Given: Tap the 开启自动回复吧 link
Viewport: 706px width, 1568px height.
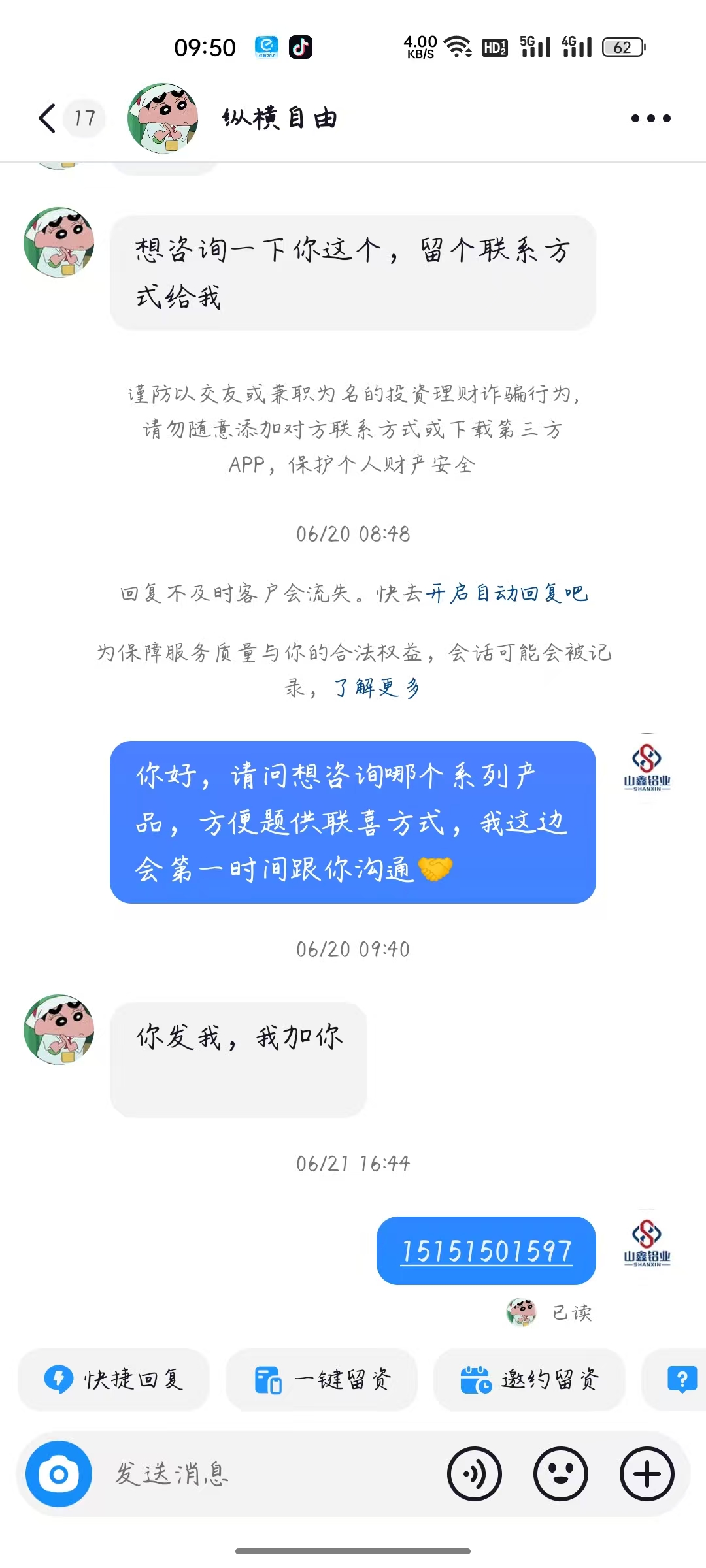Looking at the screenshot, I should coord(507,593).
